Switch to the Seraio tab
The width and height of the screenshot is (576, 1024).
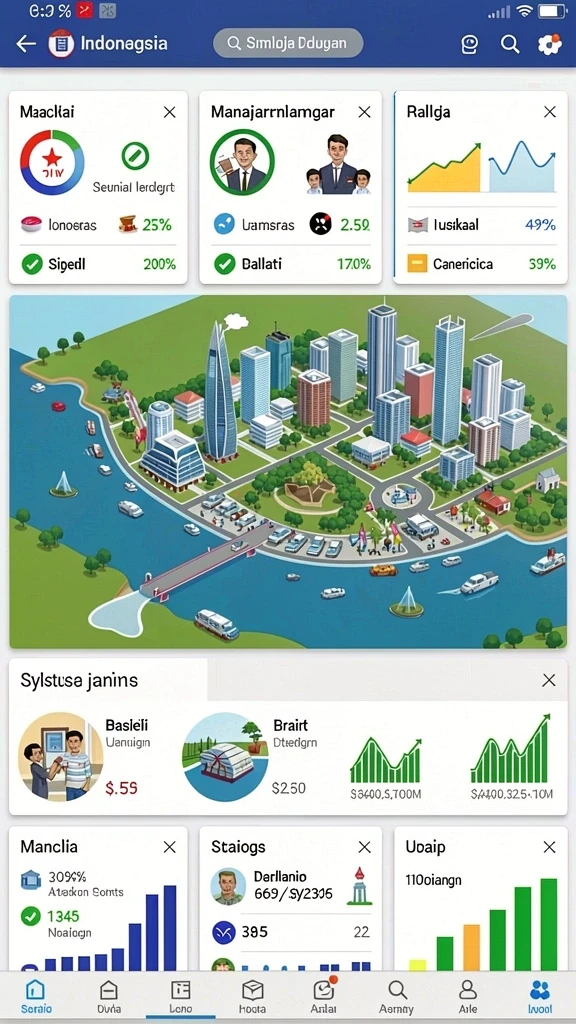36,997
